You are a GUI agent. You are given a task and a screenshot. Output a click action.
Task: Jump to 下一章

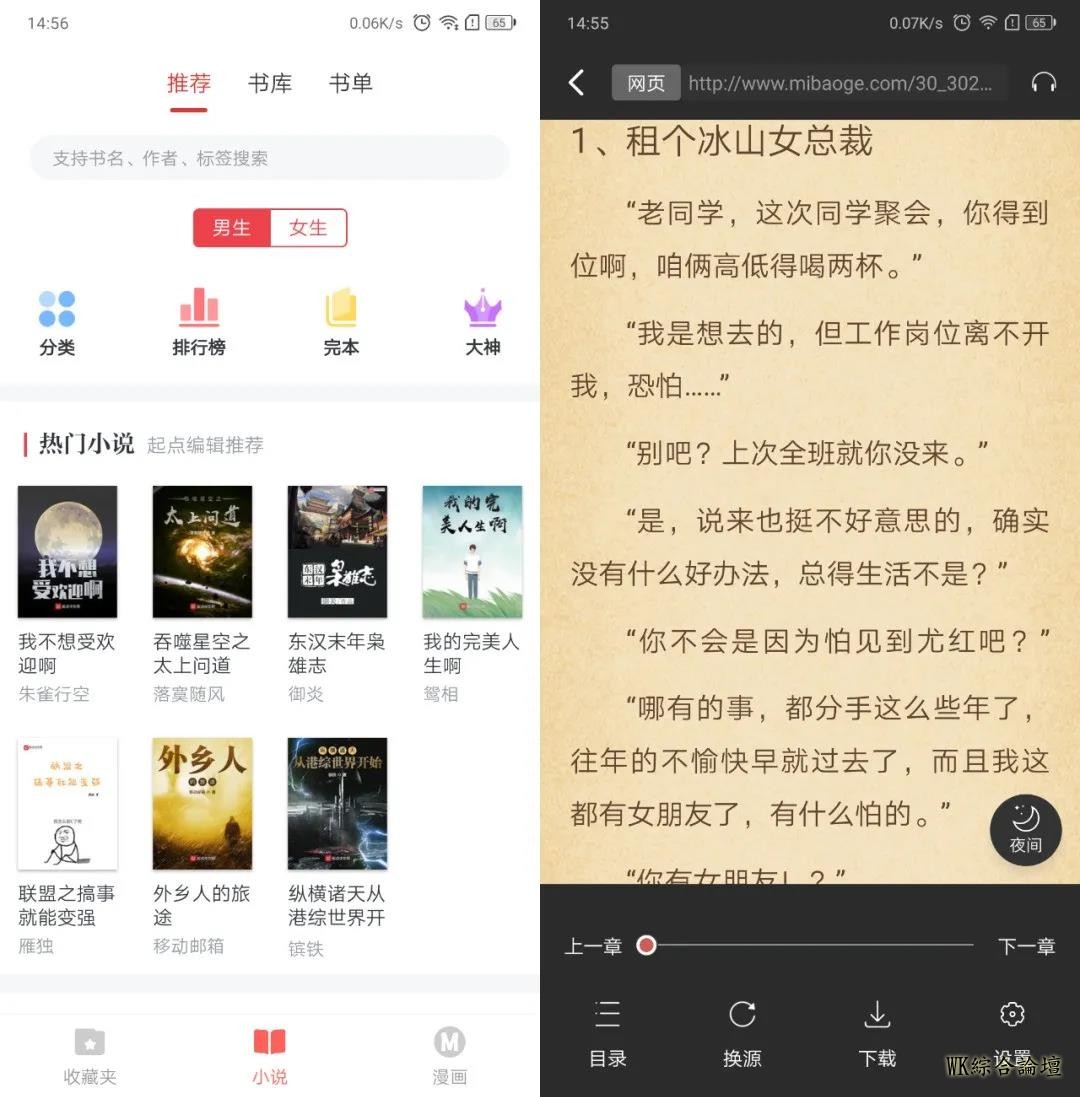tap(1026, 946)
